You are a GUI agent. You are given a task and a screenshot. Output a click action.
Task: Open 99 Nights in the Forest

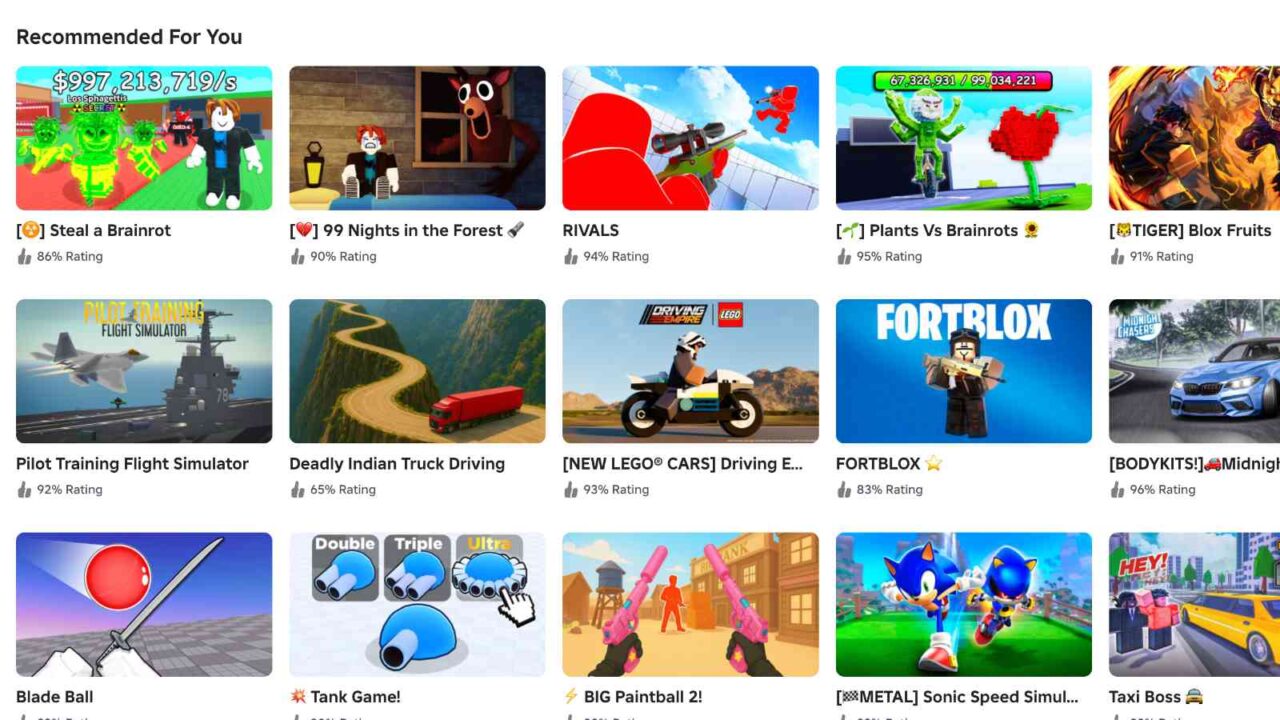coord(417,138)
